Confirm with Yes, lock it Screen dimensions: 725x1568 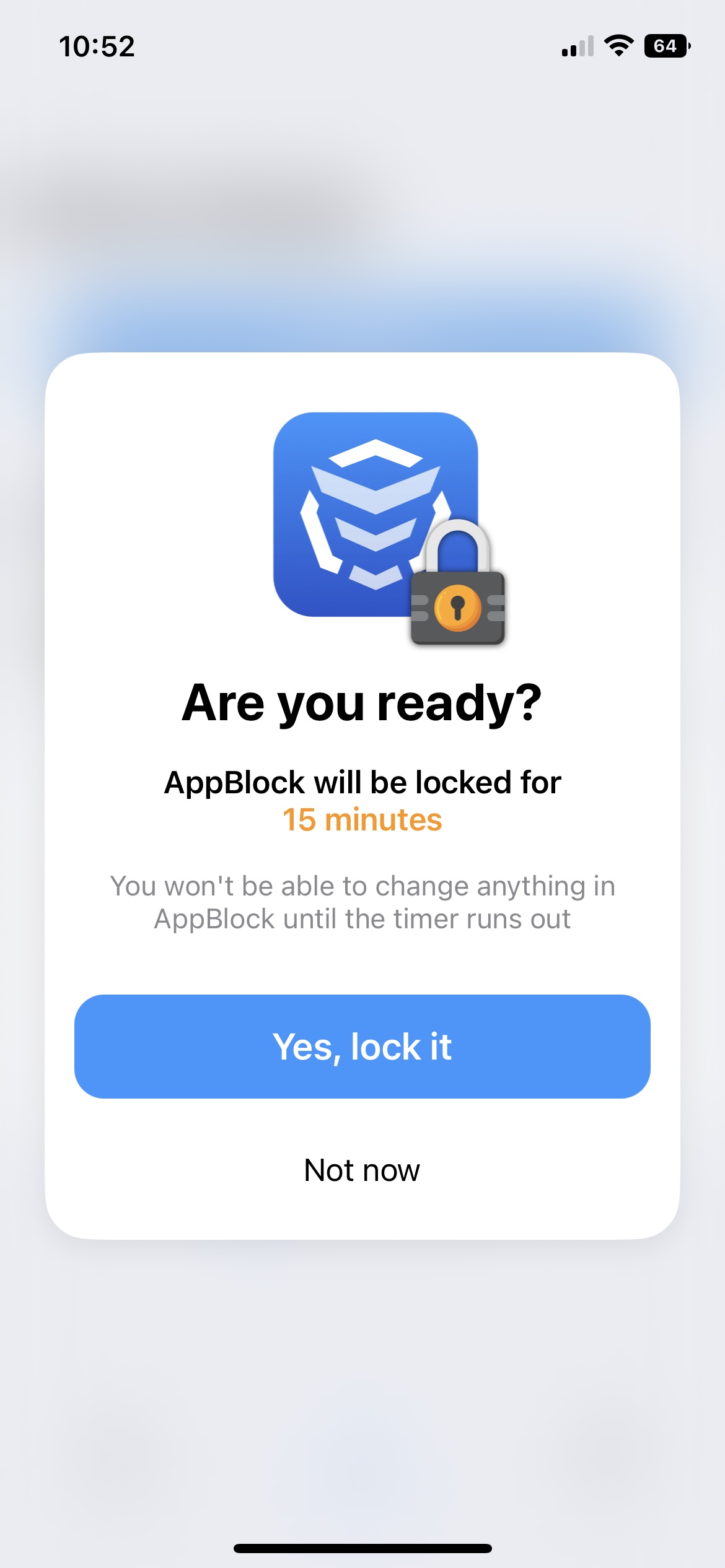click(362, 1047)
